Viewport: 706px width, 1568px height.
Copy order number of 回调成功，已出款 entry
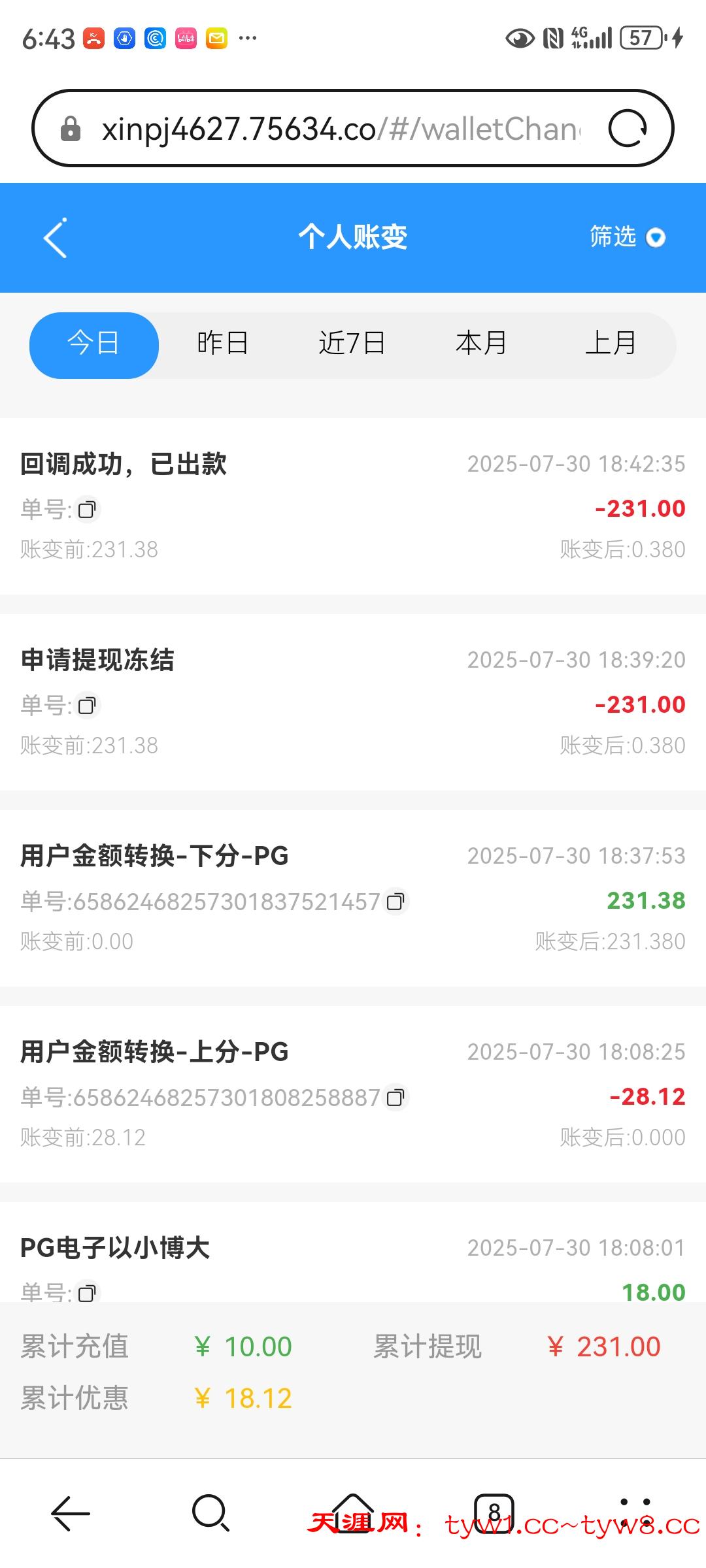pos(87,510)
